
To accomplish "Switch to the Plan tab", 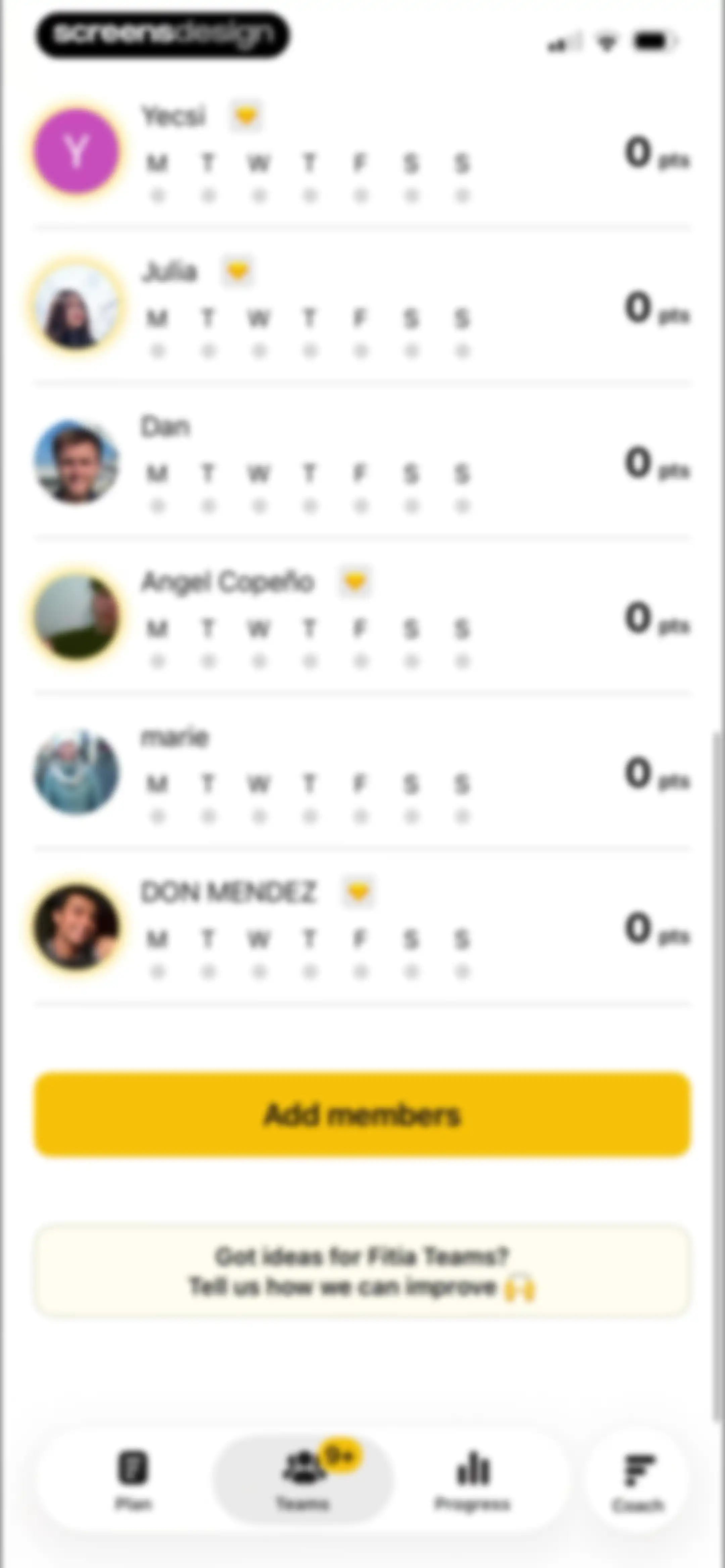I will pyautogui.click(x=133, y=1480).
